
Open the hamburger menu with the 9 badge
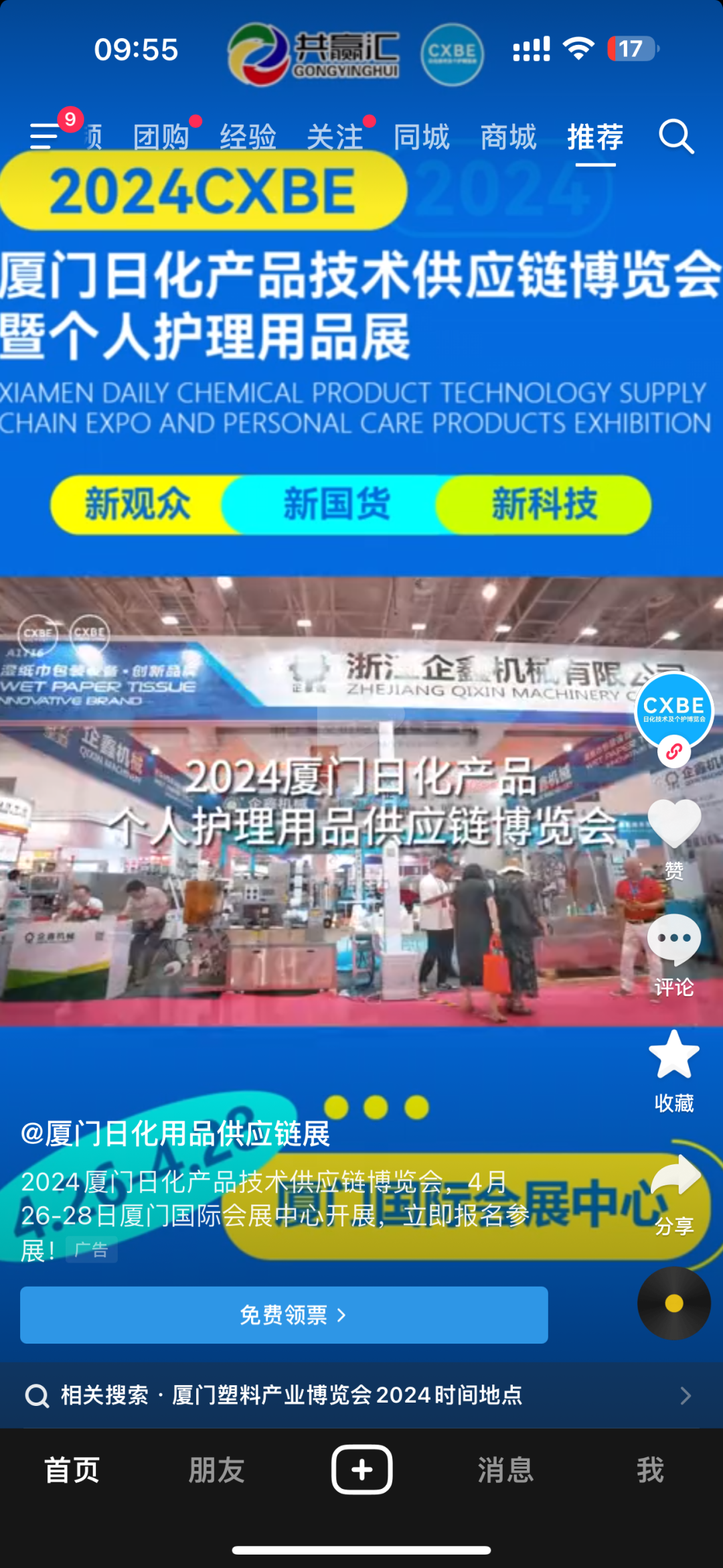pyautogui.click(x=46, y=136)
